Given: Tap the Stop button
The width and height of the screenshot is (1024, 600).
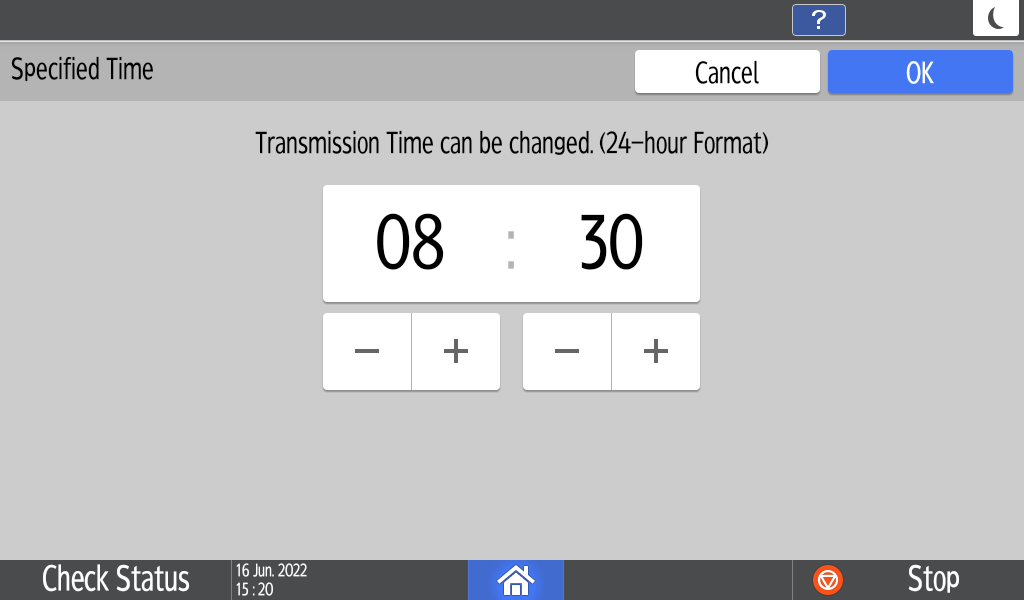Looking at the screenshot, I should (x=907, y=579).
